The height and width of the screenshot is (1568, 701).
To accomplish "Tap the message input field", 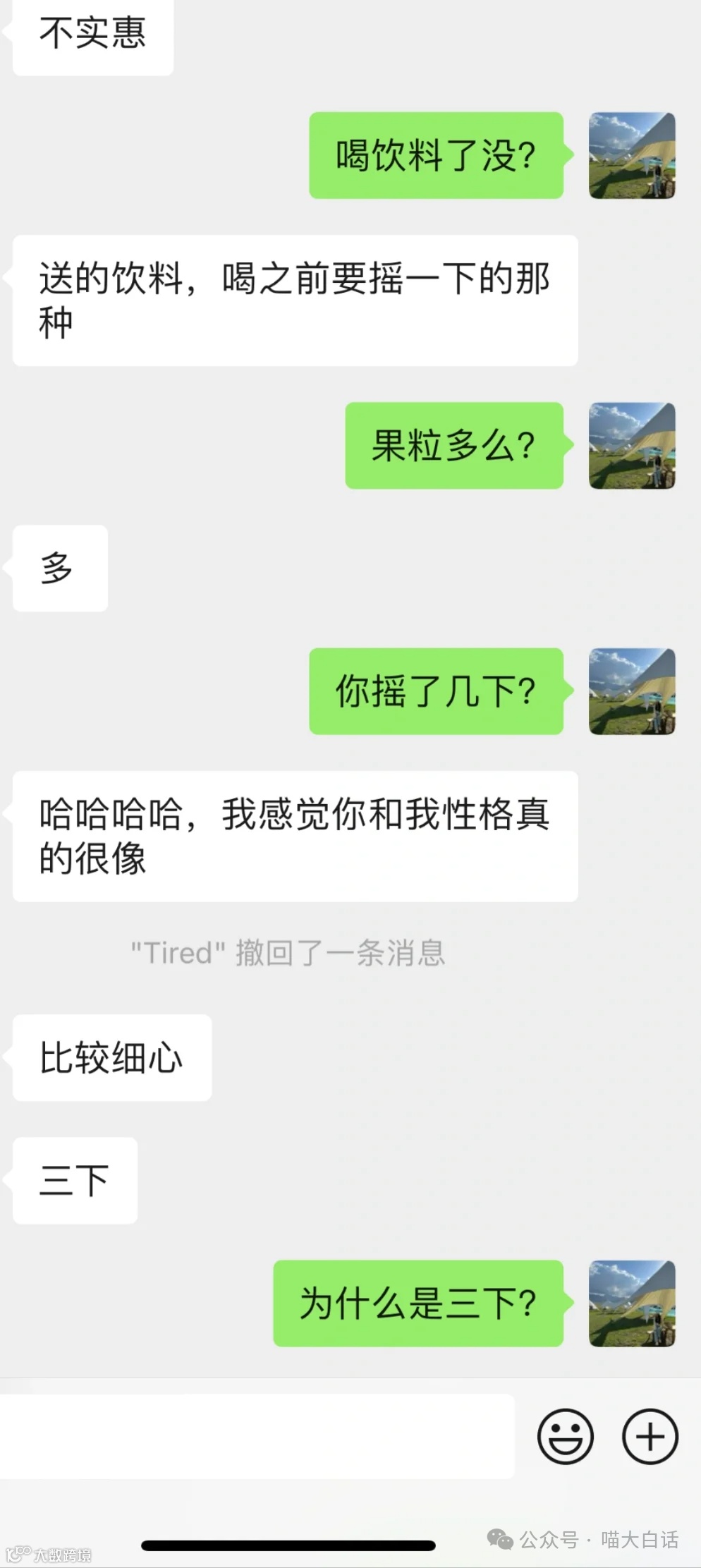I will tap(257, 1436).
